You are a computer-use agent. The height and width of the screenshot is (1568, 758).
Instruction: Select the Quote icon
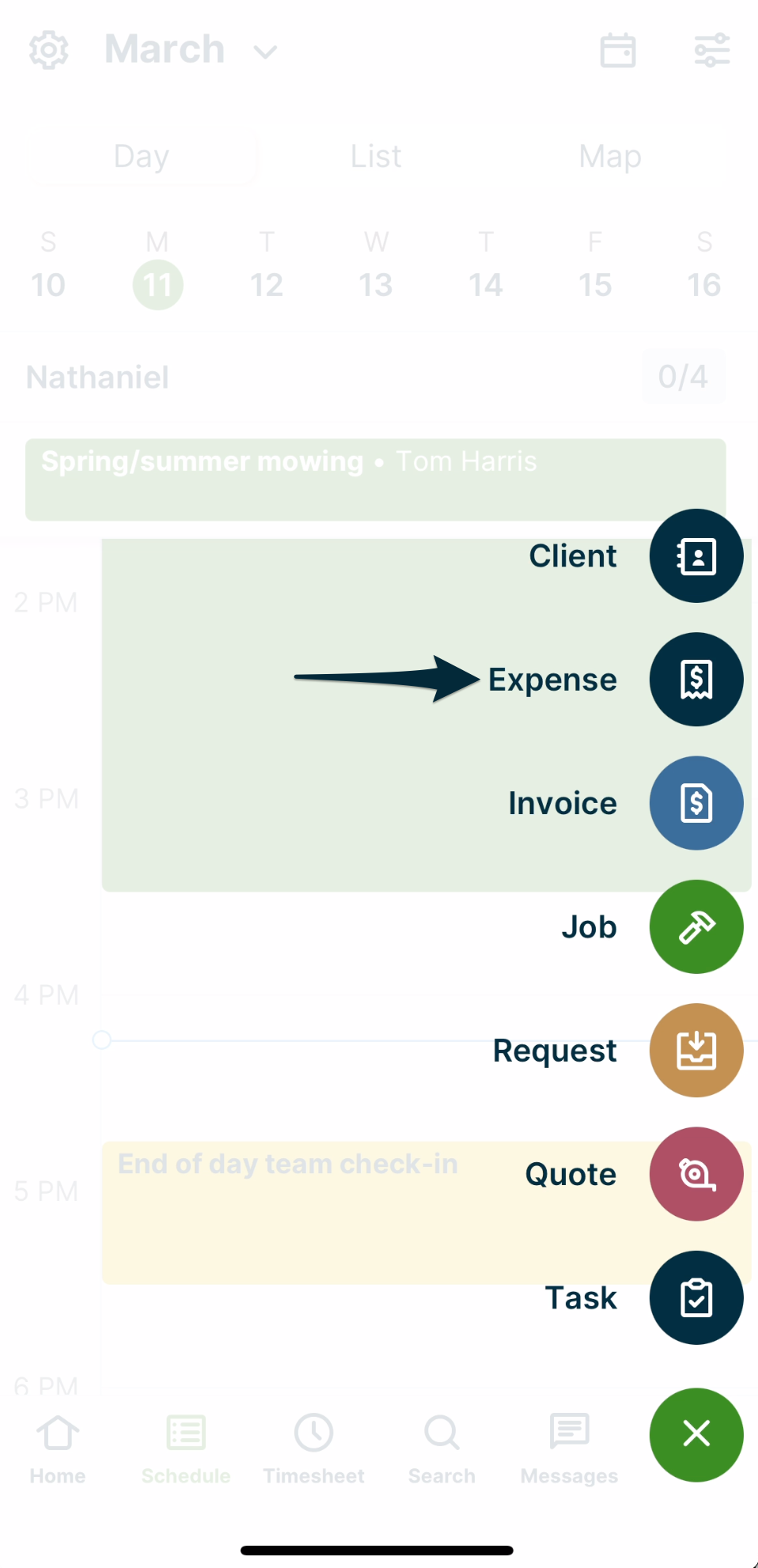tap(696, 1174)
